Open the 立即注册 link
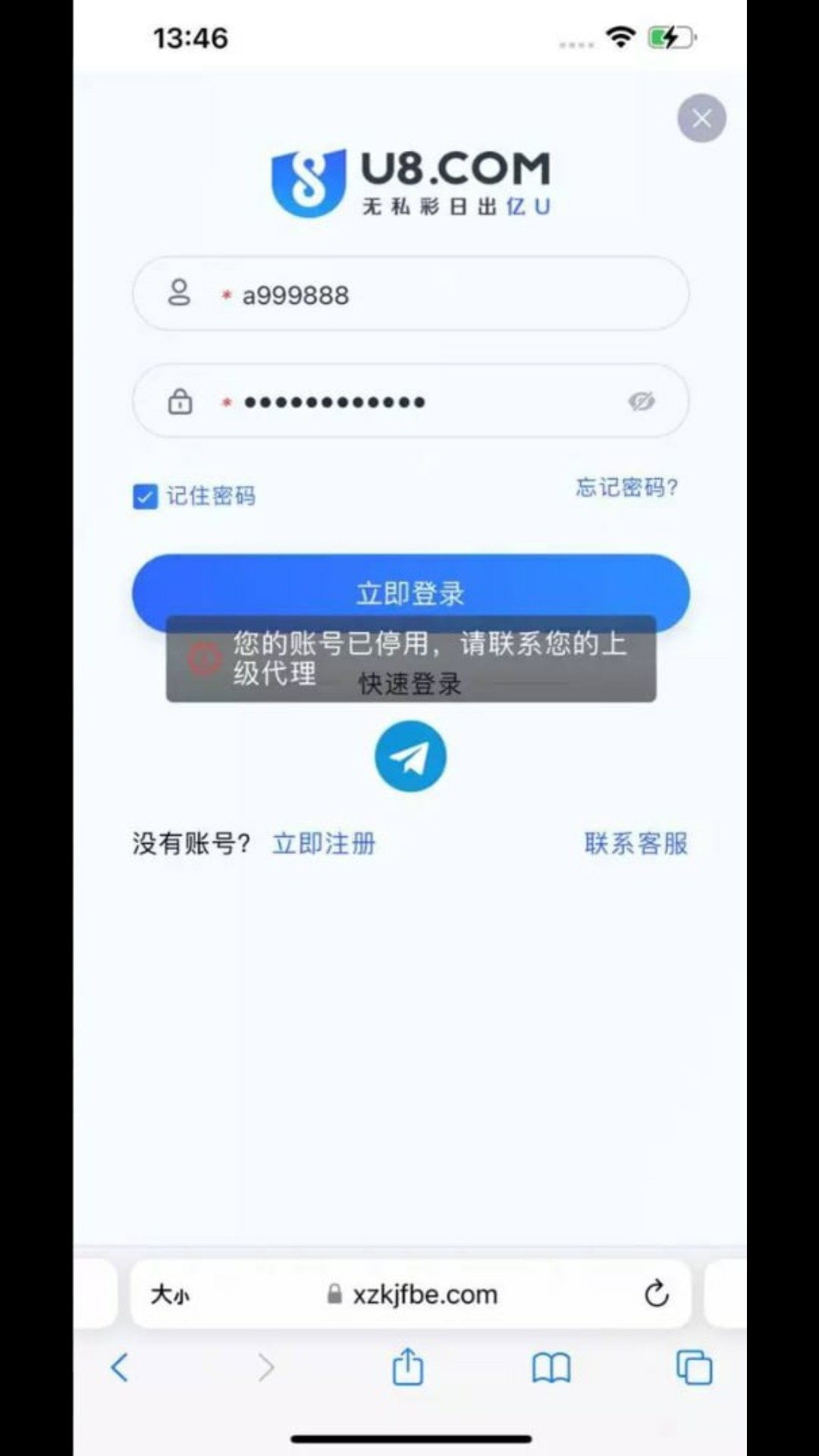819x1456 pixels. (x=324, y=843)
